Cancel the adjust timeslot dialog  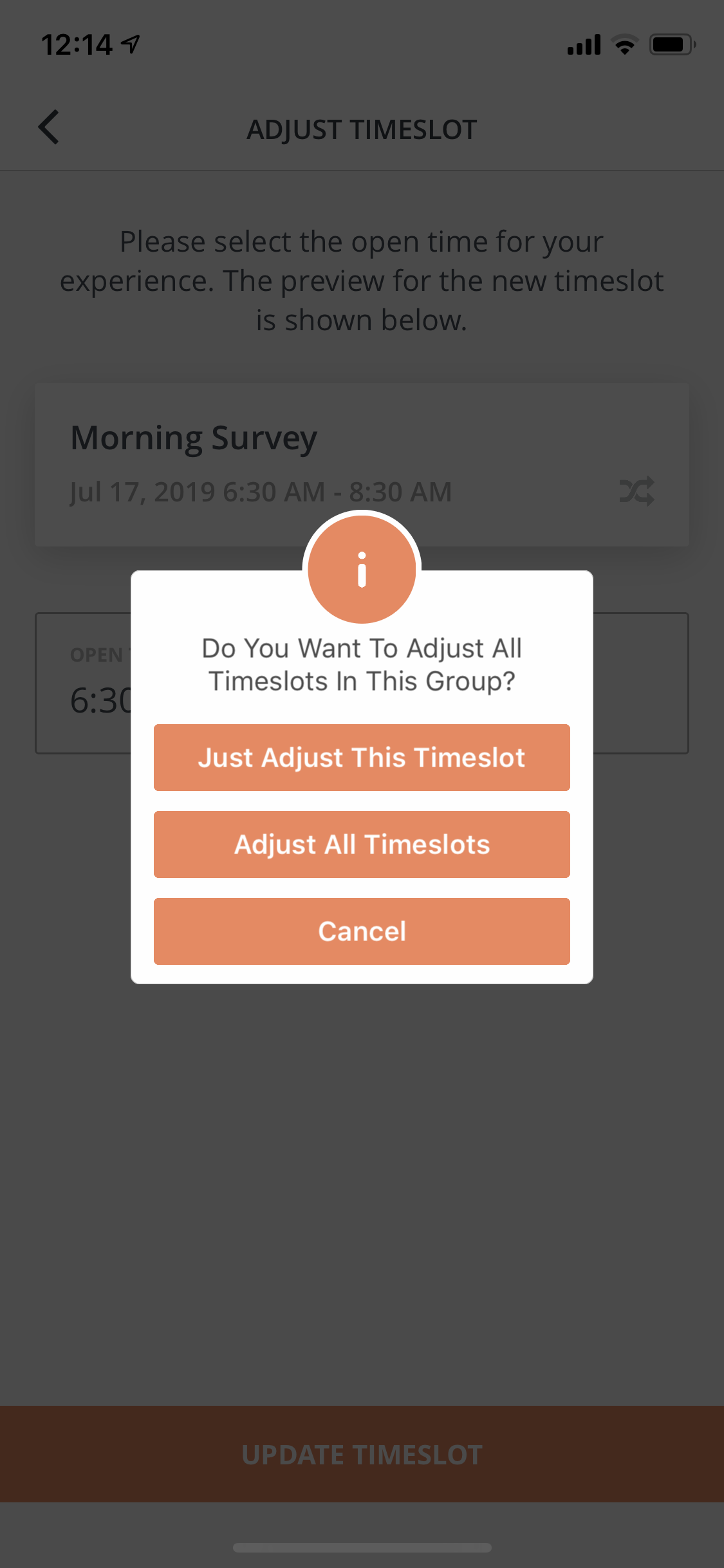[x=362, y=931]
